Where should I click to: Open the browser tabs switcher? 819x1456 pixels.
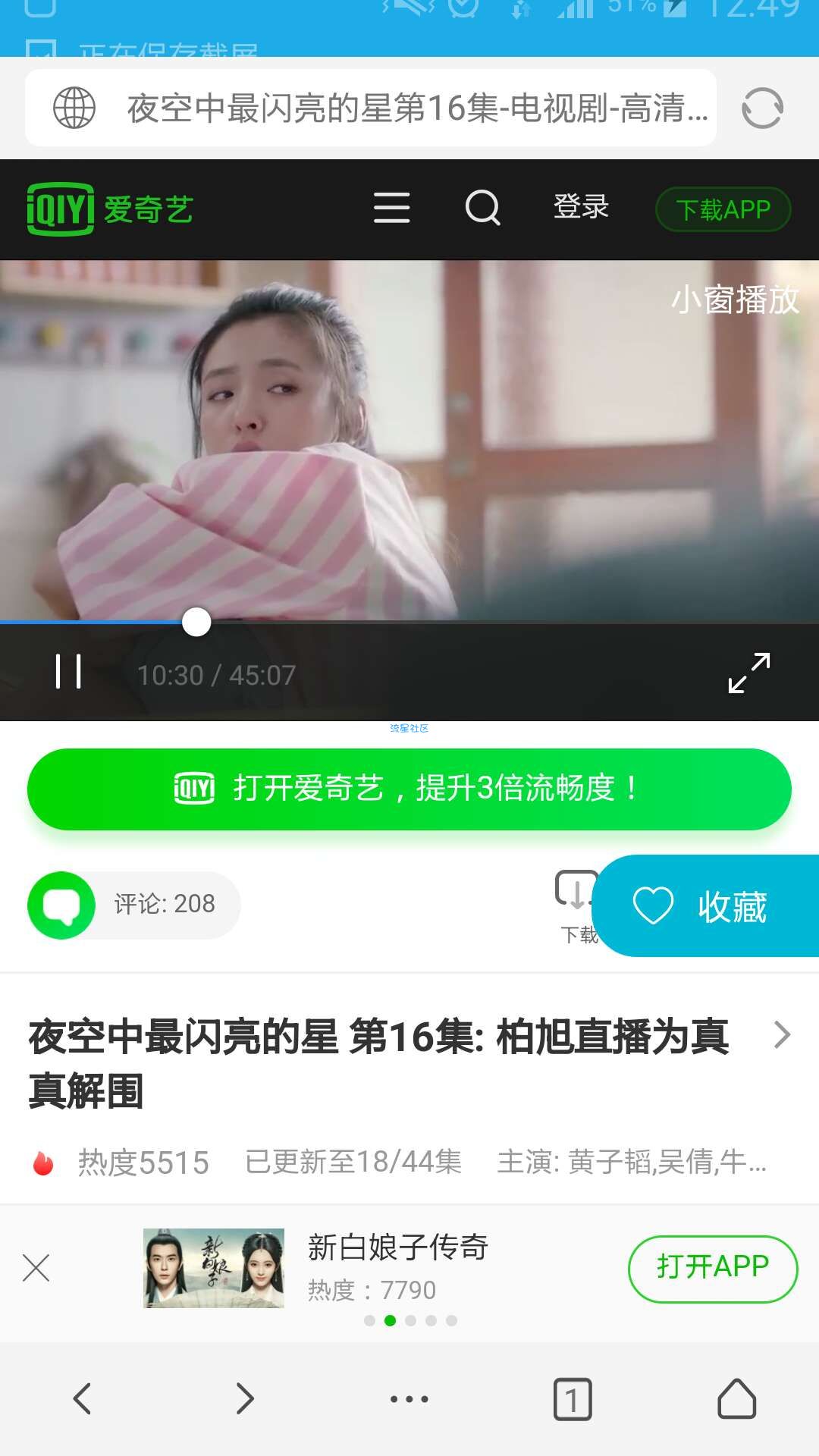tap(573, 1399)
